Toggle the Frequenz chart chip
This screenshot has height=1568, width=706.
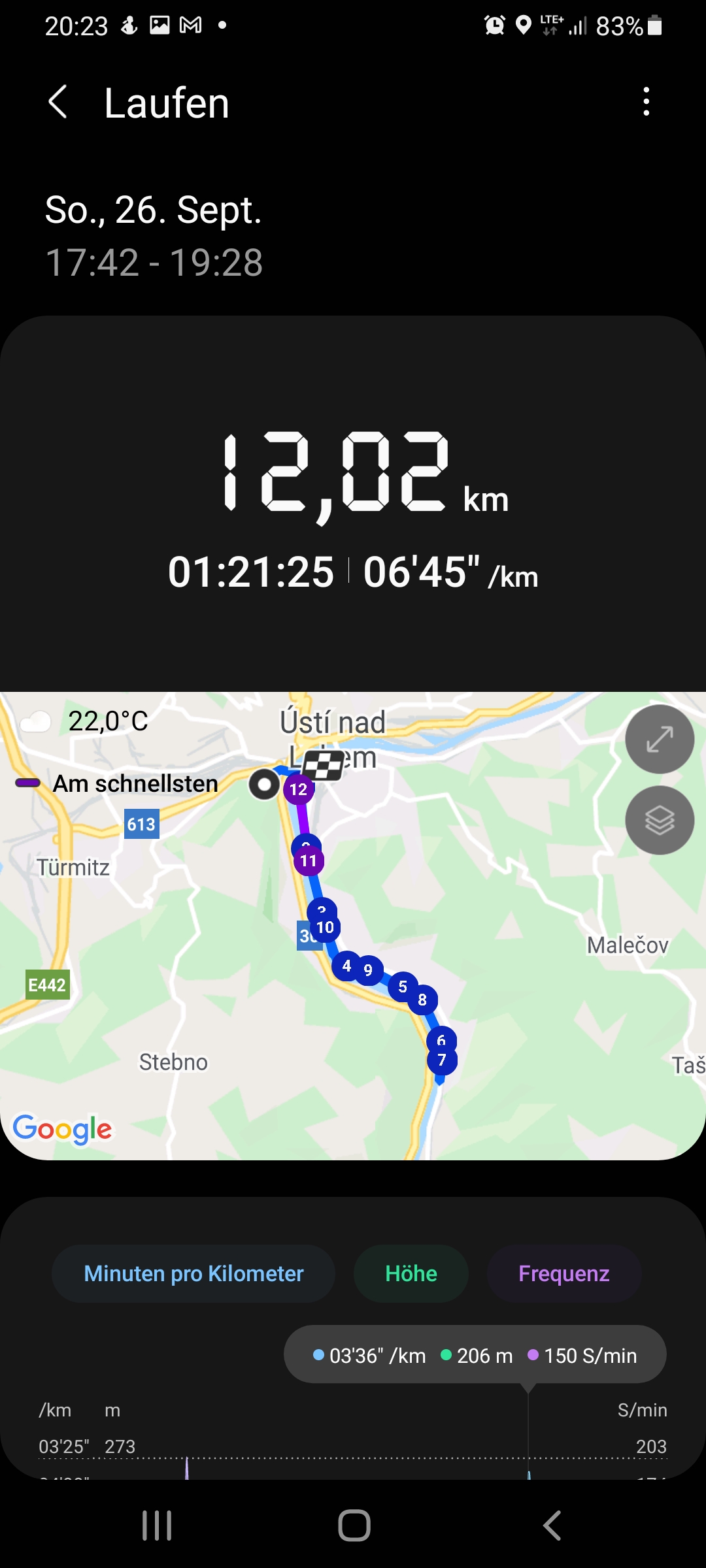564,1273
